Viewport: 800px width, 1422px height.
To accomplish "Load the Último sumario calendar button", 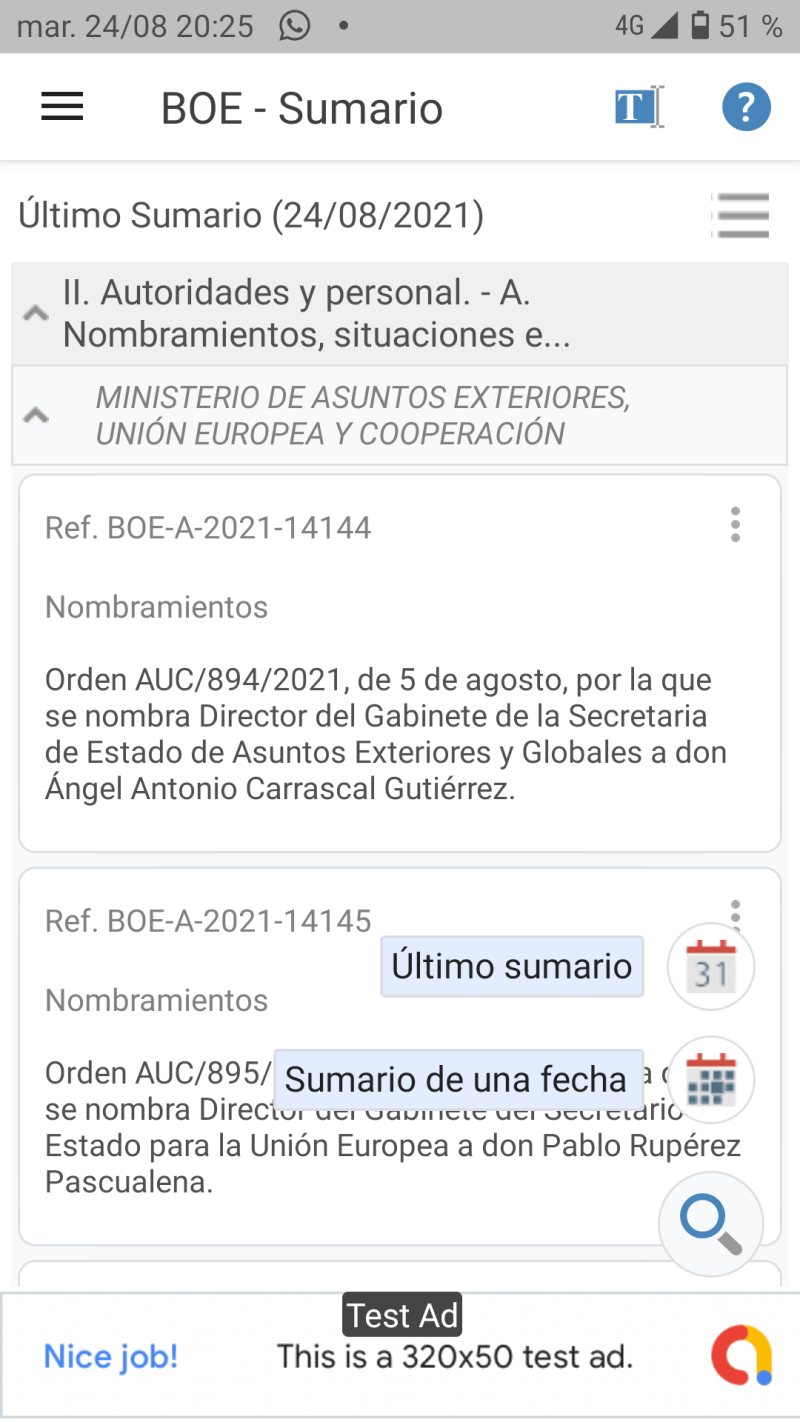I will [x=711, y=967].
